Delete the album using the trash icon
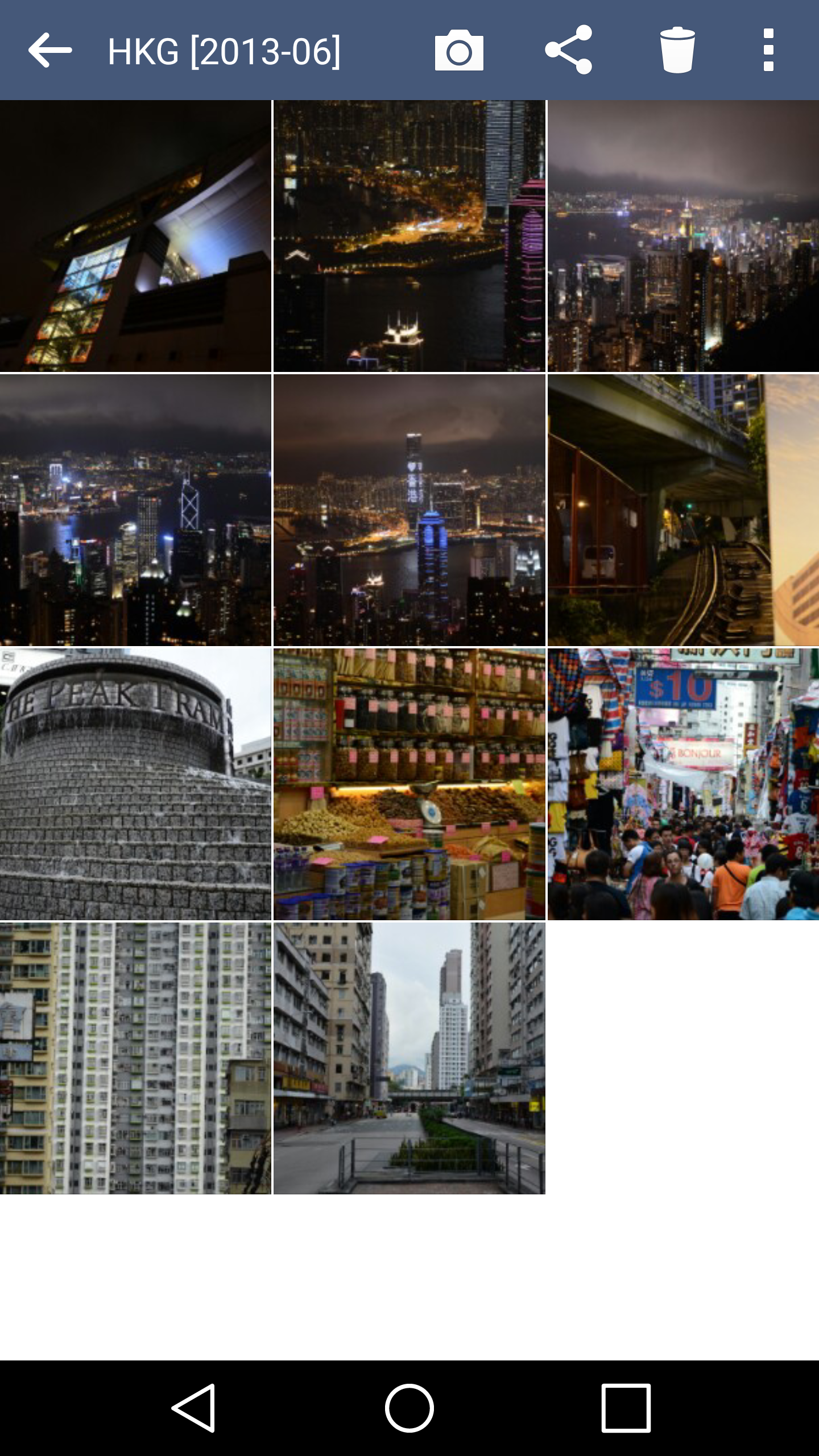This screenshot has height=1456, width=819. coord(677,50)
